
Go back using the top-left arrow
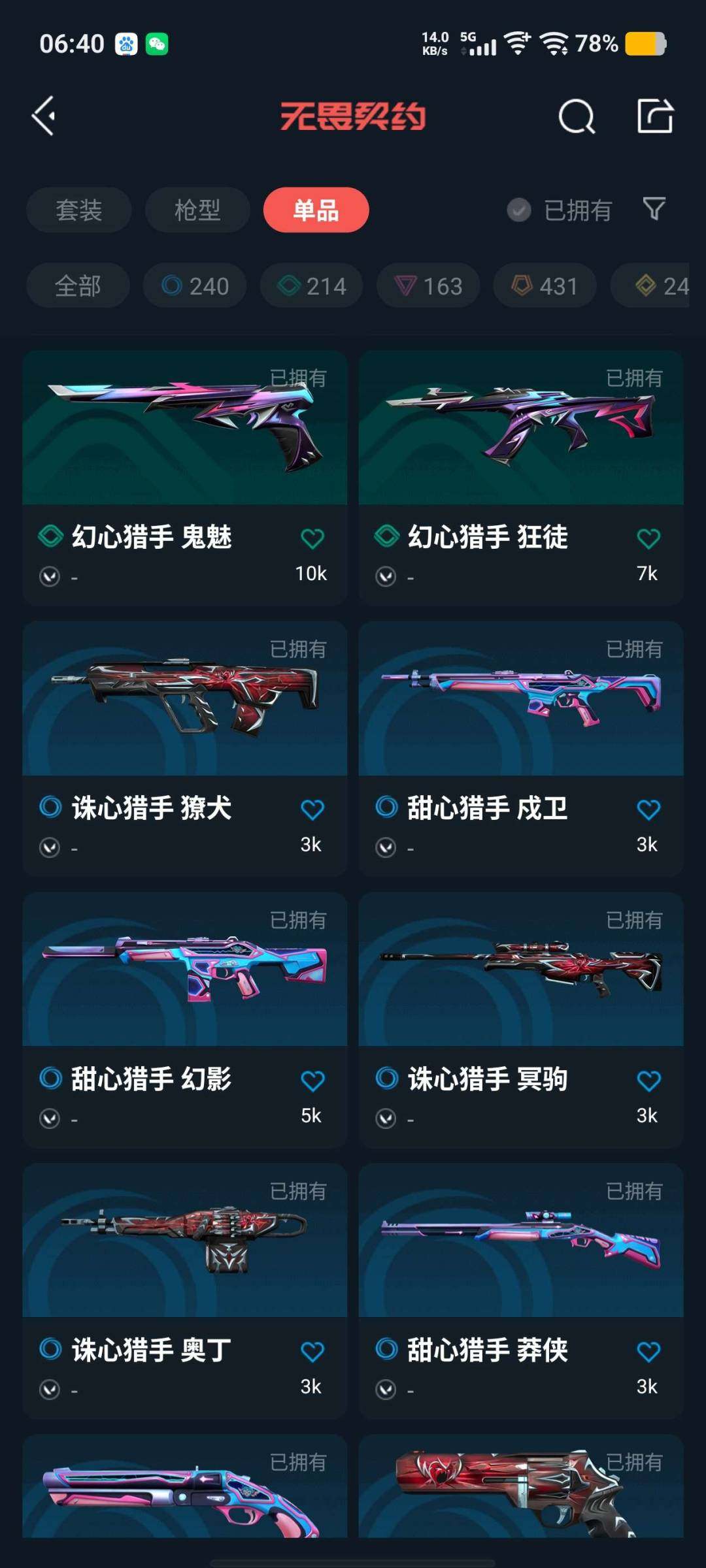pos(44,116)
